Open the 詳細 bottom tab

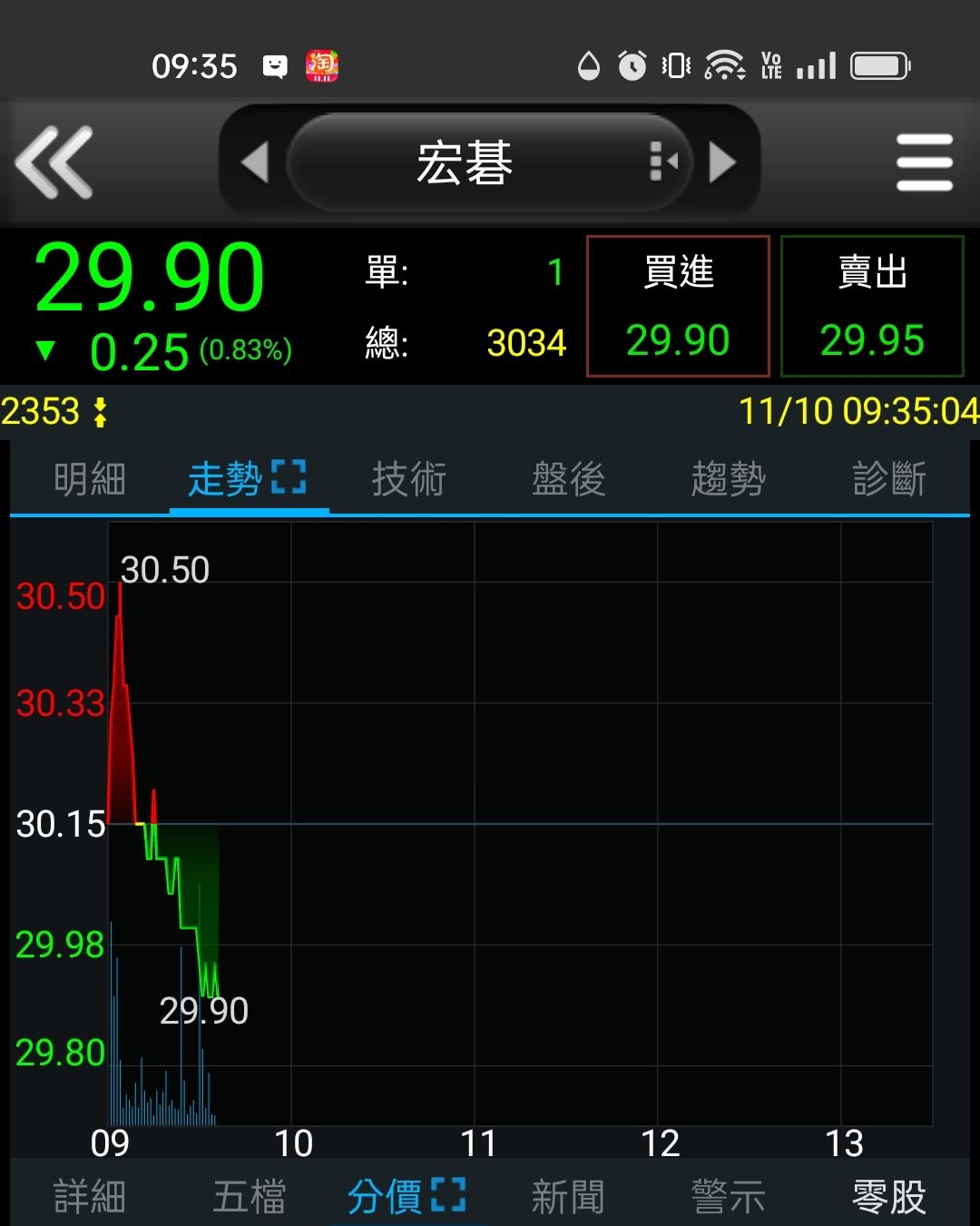coord(89,1196)
